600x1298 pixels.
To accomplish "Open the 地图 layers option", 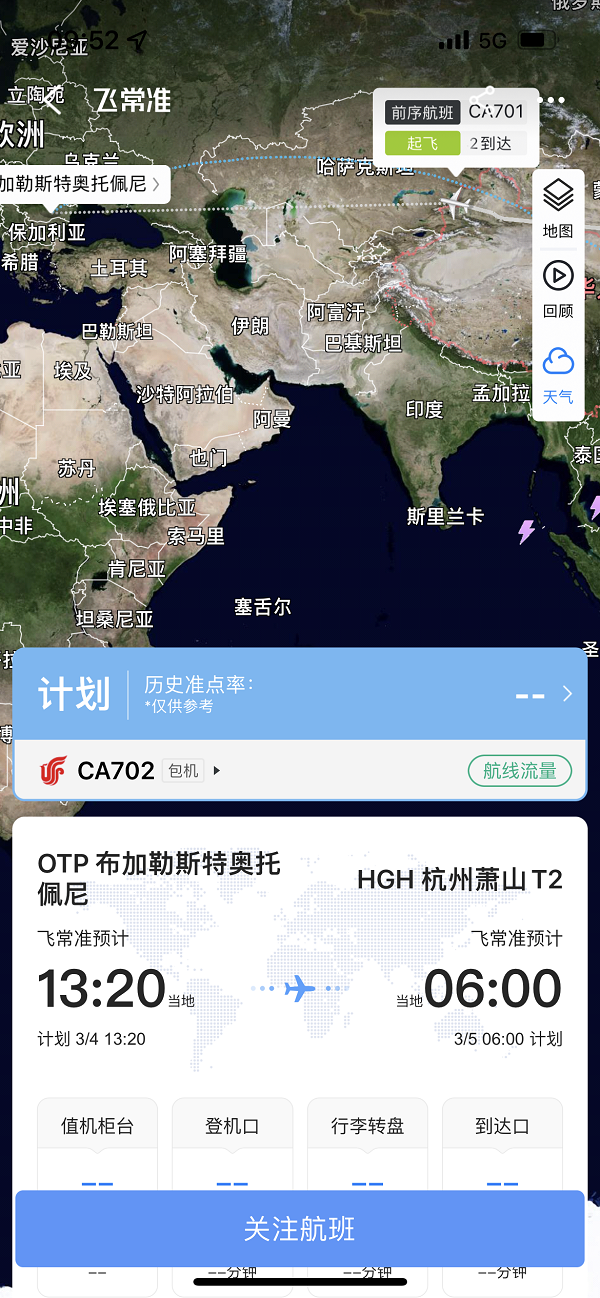I will (x=558, y=207).
